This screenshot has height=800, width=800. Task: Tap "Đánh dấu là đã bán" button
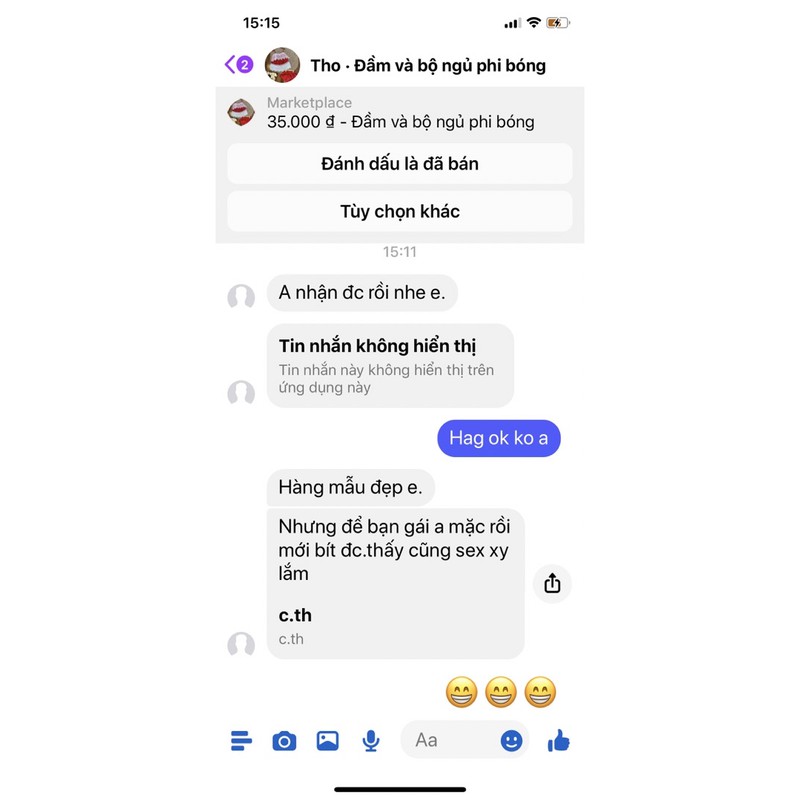click(400, 164)
